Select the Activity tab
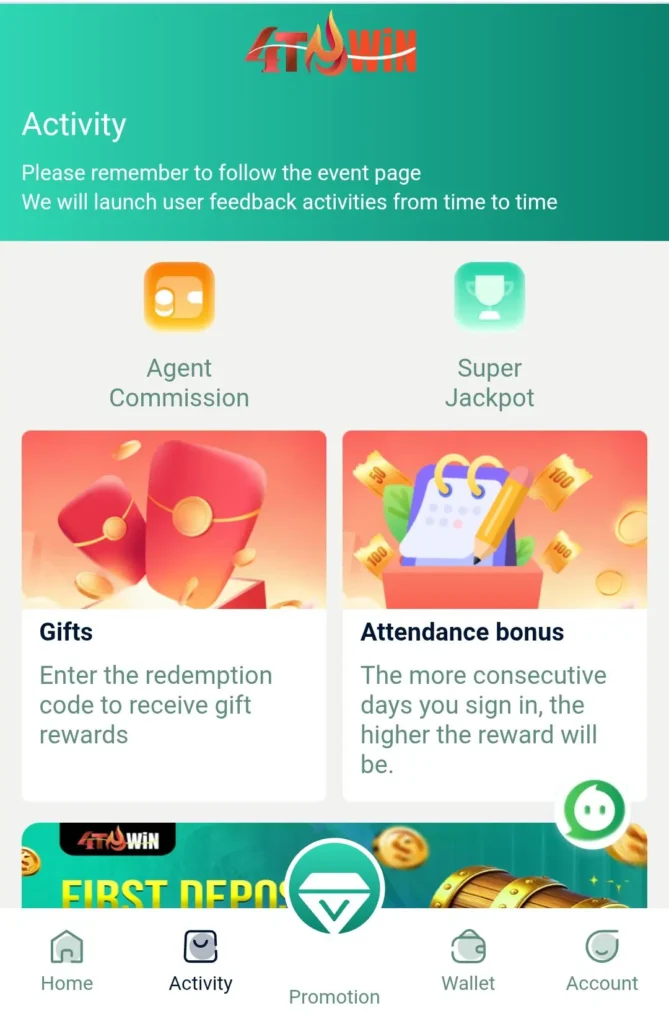The height and width of the screenshot is (1024, 669). (x=200, y=960)
